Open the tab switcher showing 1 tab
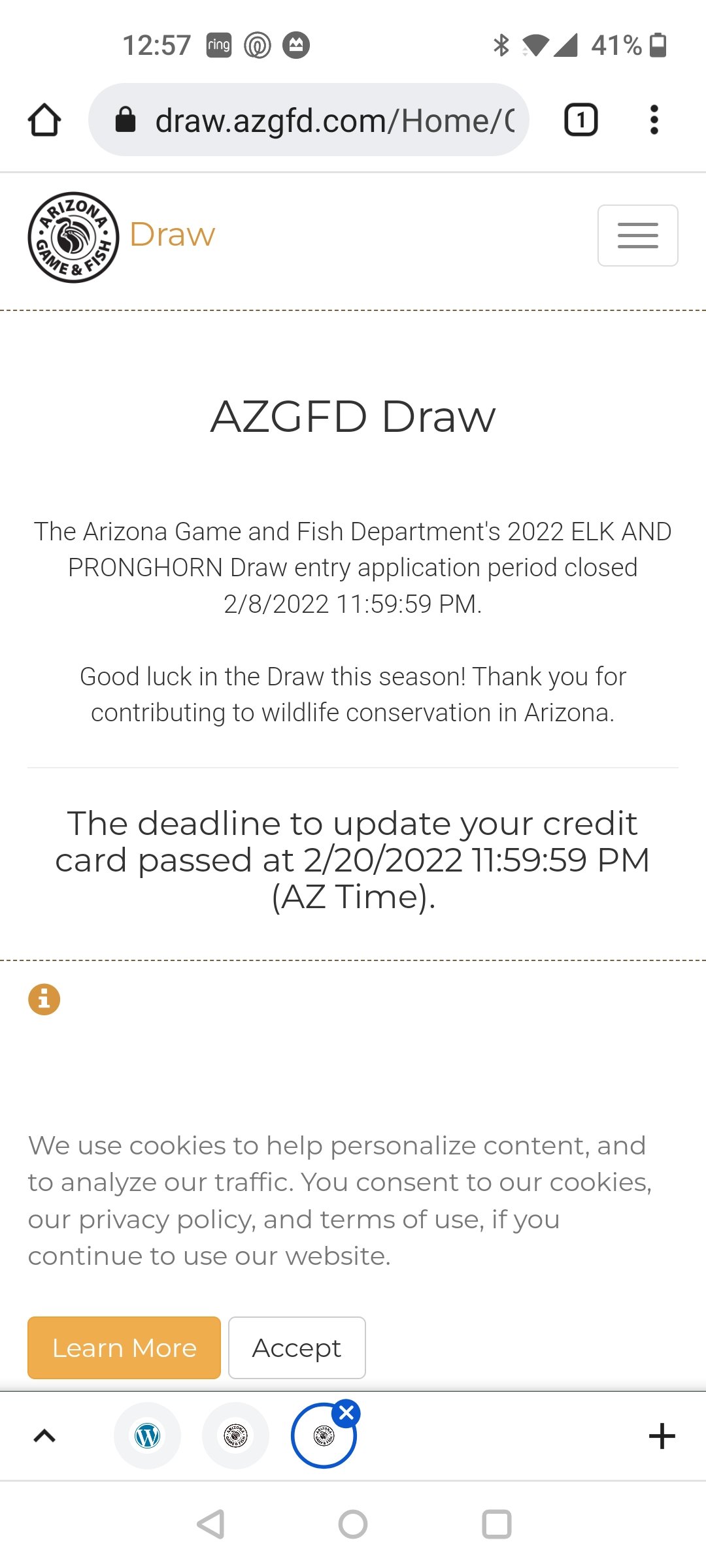Image resolution: width=706 pixels, height=1568 pixels. coord(580,120)
